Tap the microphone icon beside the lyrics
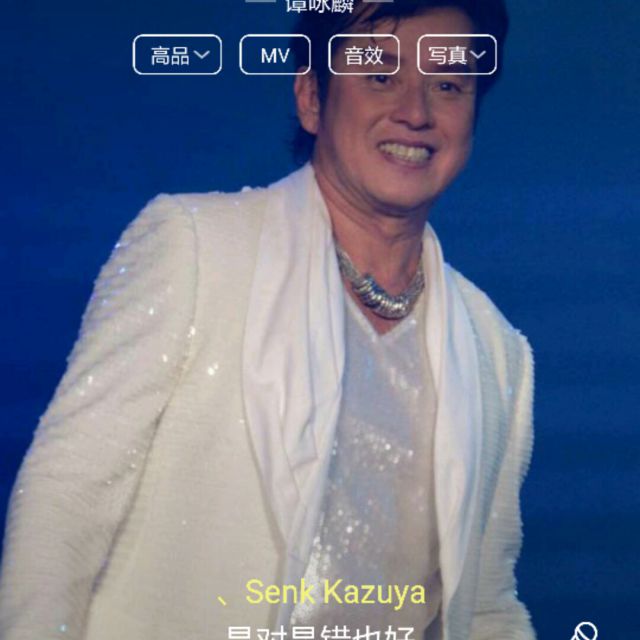Screen dimensions: 640x640 [585, 632]
